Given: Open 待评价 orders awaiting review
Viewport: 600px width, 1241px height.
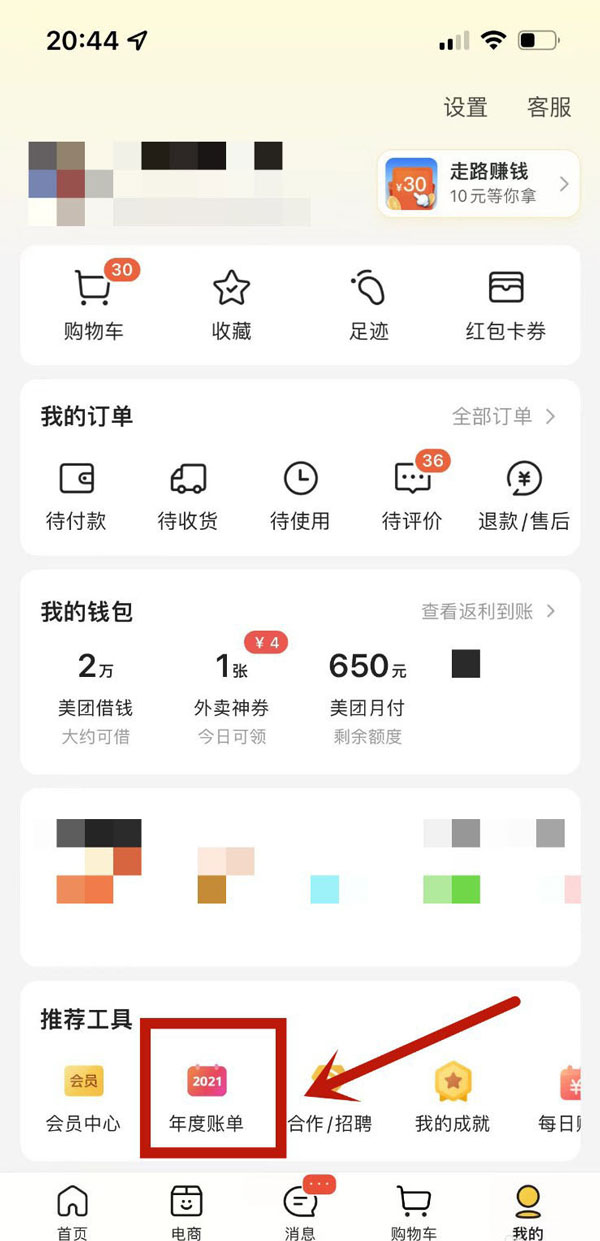Looking at the screenshot, I should tap(412, 495).
